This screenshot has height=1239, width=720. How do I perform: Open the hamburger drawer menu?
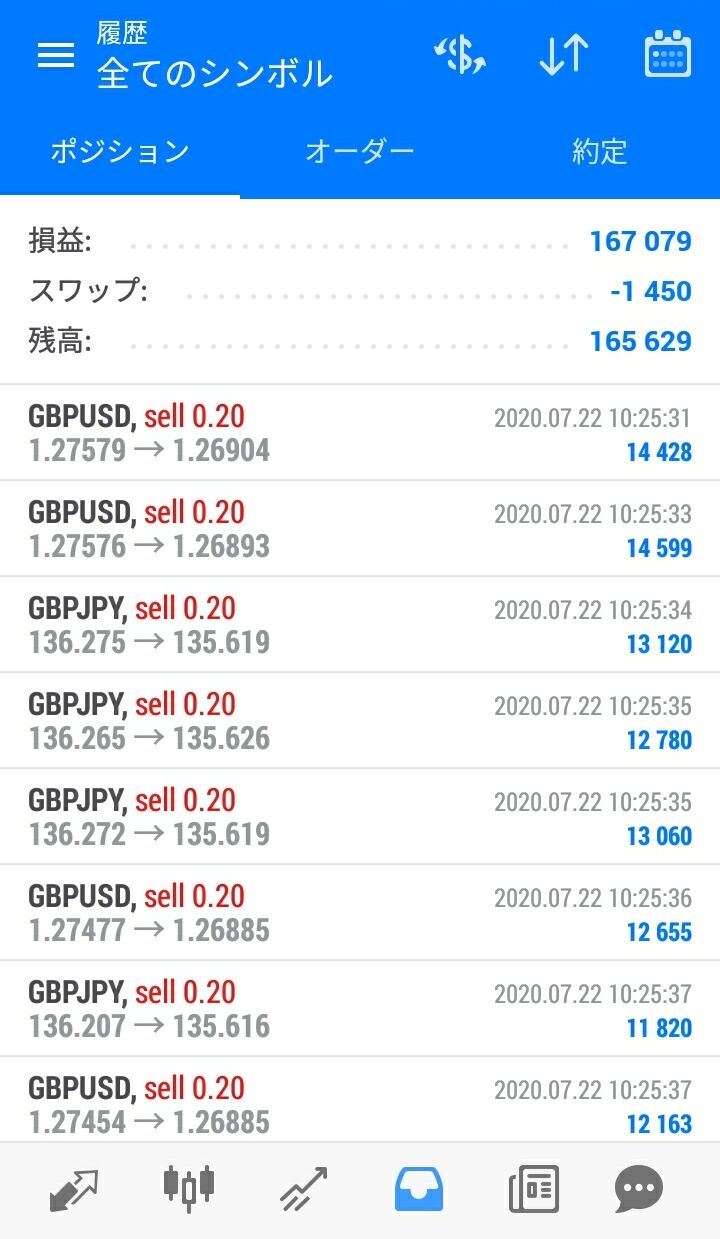[x=56, y=56]
